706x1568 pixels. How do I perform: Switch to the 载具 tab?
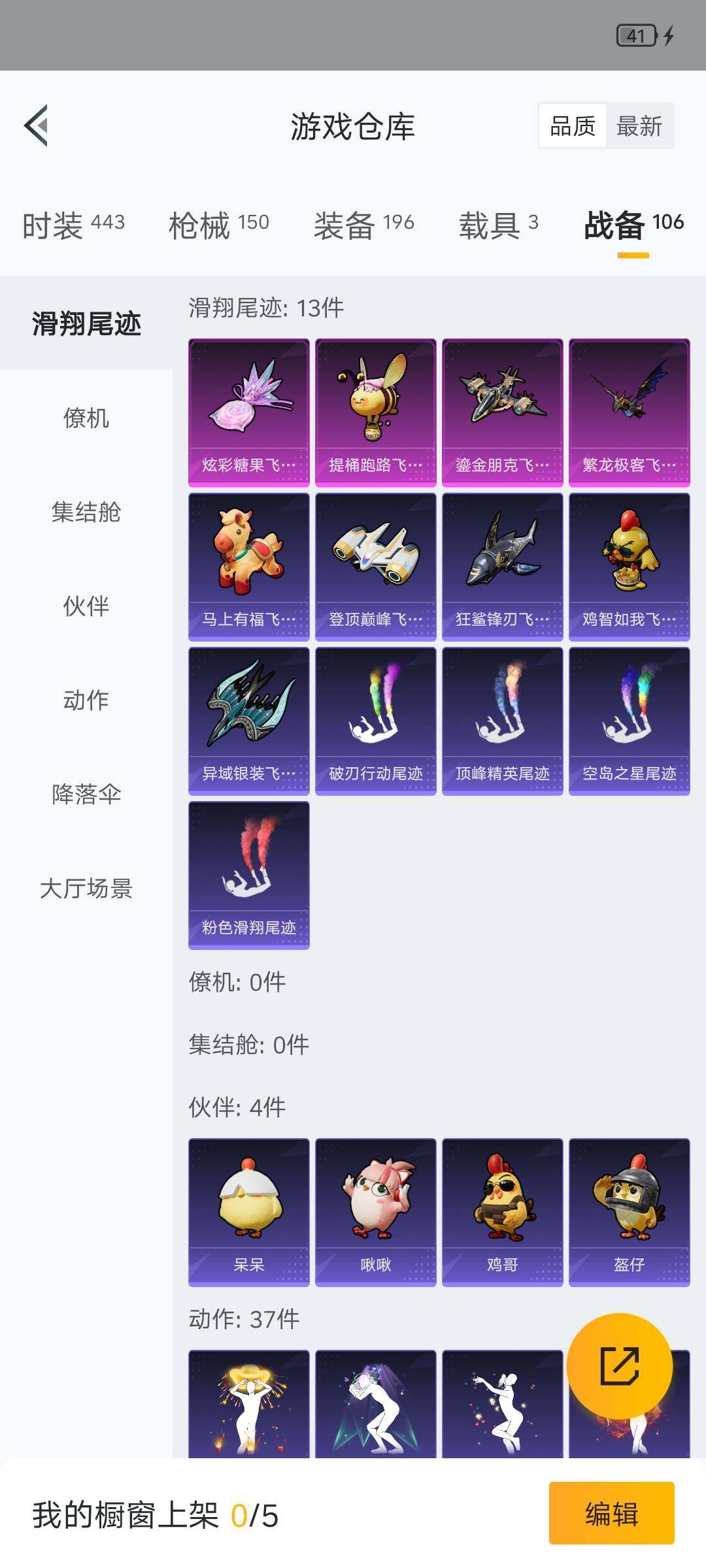(x=497, y=223)
